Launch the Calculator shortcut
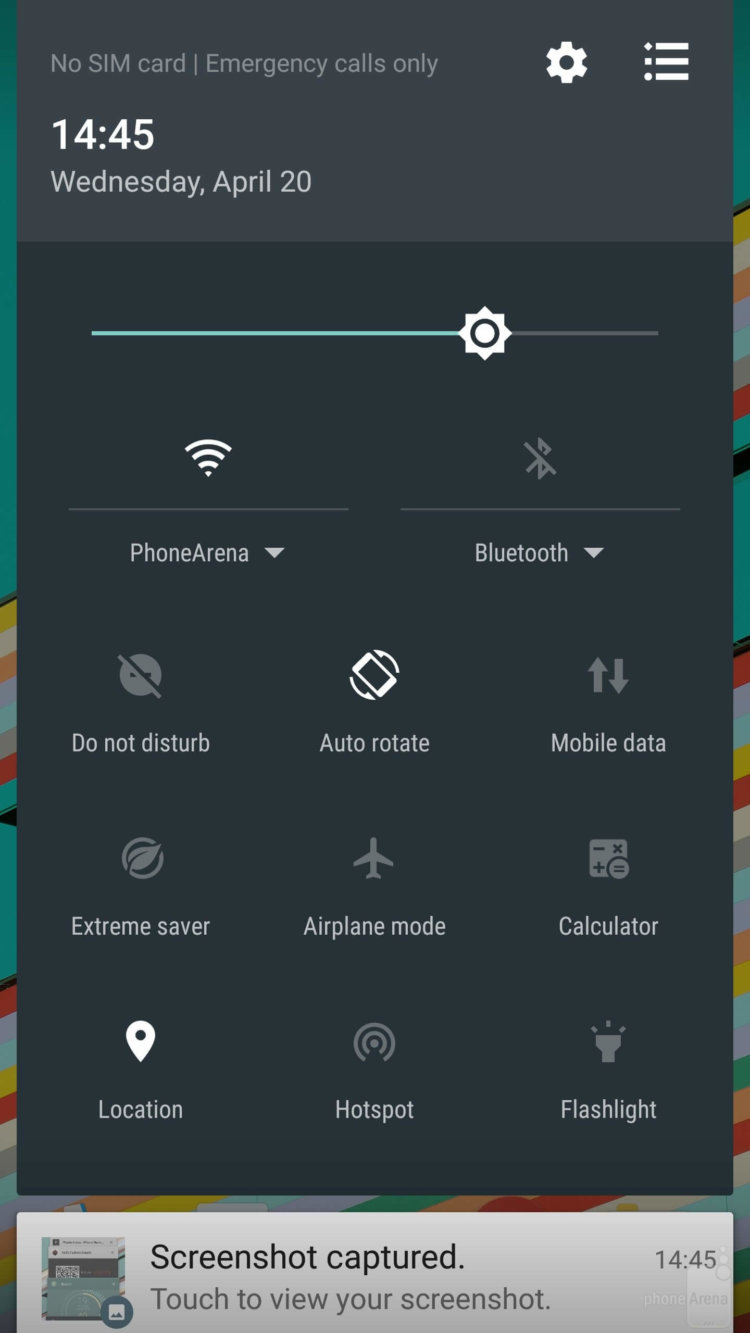 coord(608,859)
